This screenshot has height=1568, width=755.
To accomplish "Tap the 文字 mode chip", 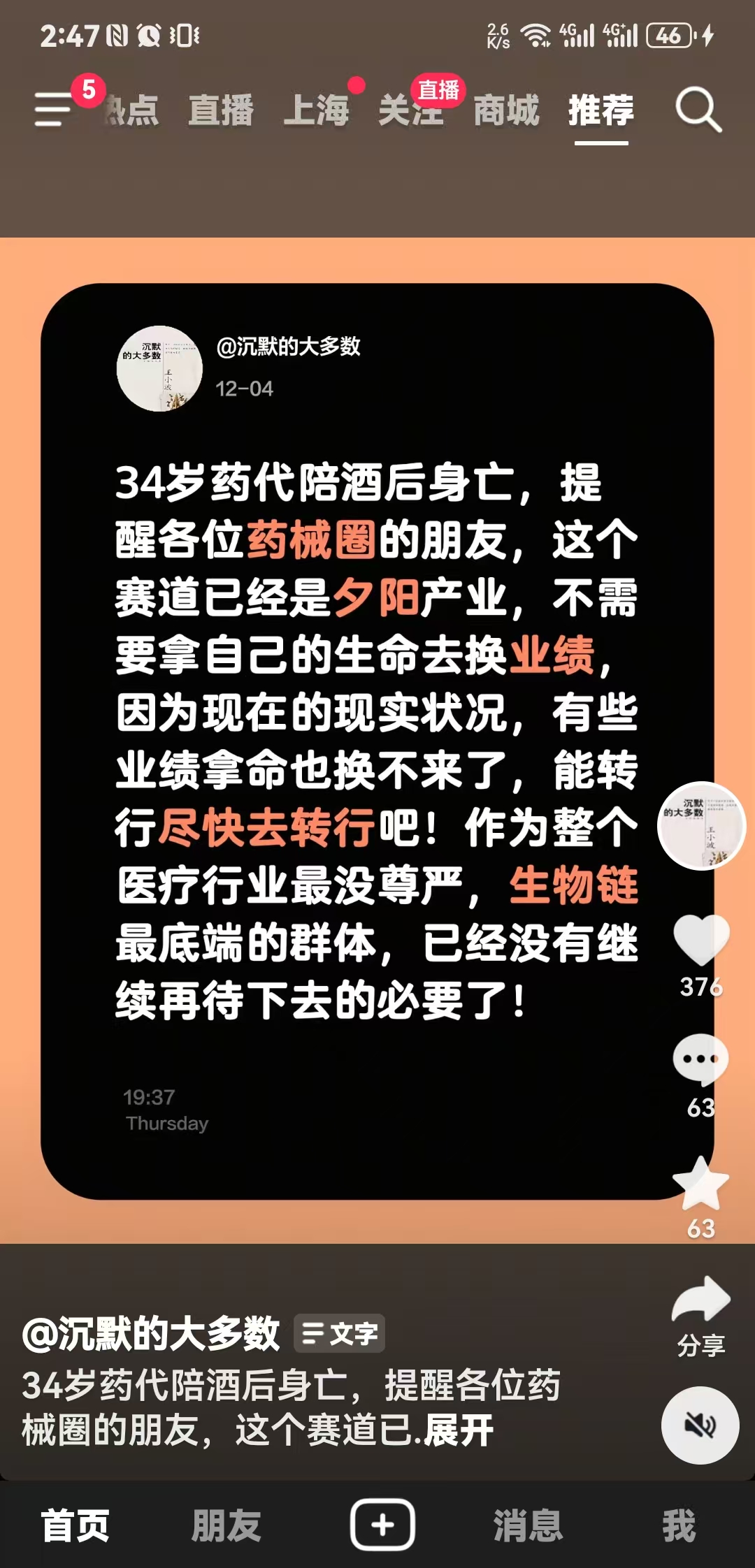I will coord(340,1334).
